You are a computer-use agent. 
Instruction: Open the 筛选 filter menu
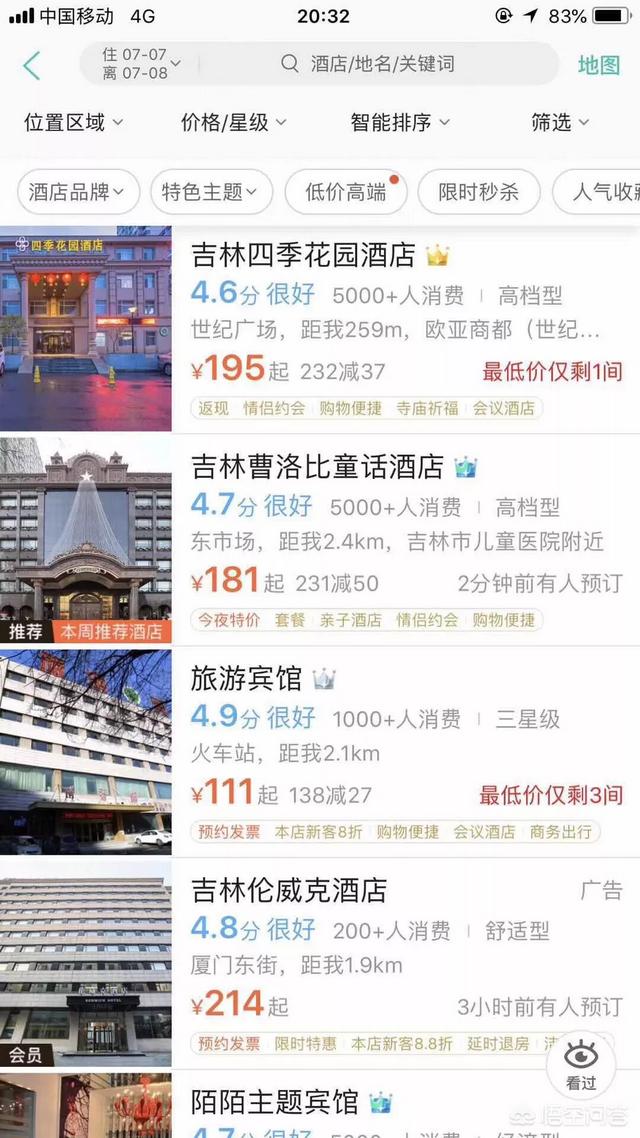tap(559, 123)
